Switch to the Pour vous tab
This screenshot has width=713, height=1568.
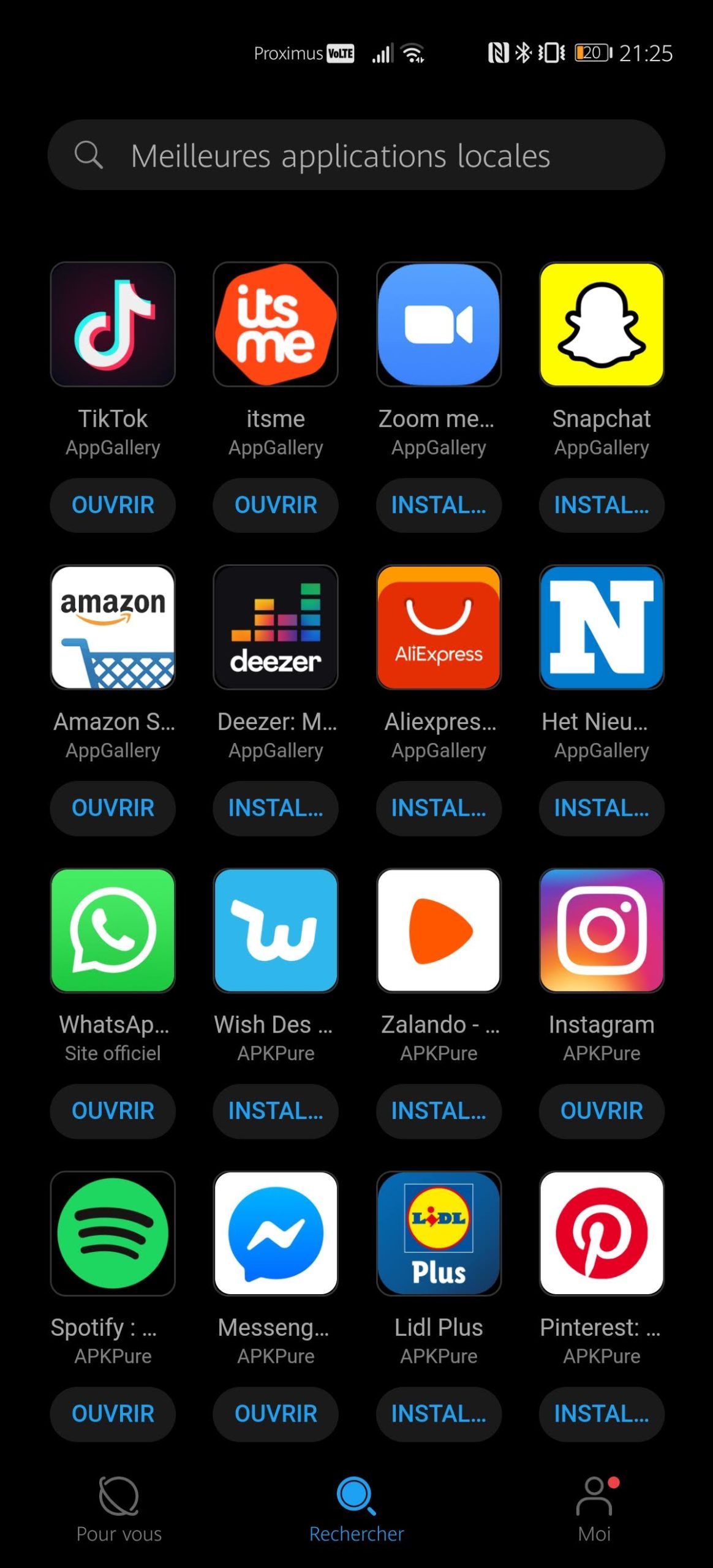pos(119,1509)
